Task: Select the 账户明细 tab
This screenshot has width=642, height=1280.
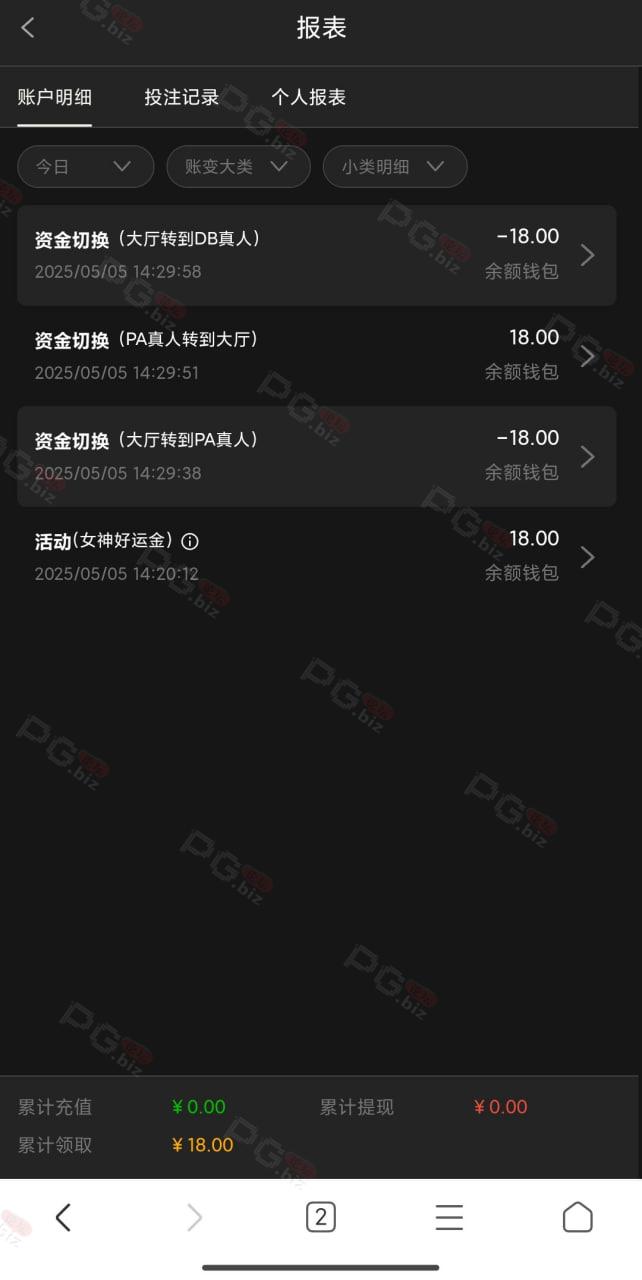Action: (x=55, y=97)
